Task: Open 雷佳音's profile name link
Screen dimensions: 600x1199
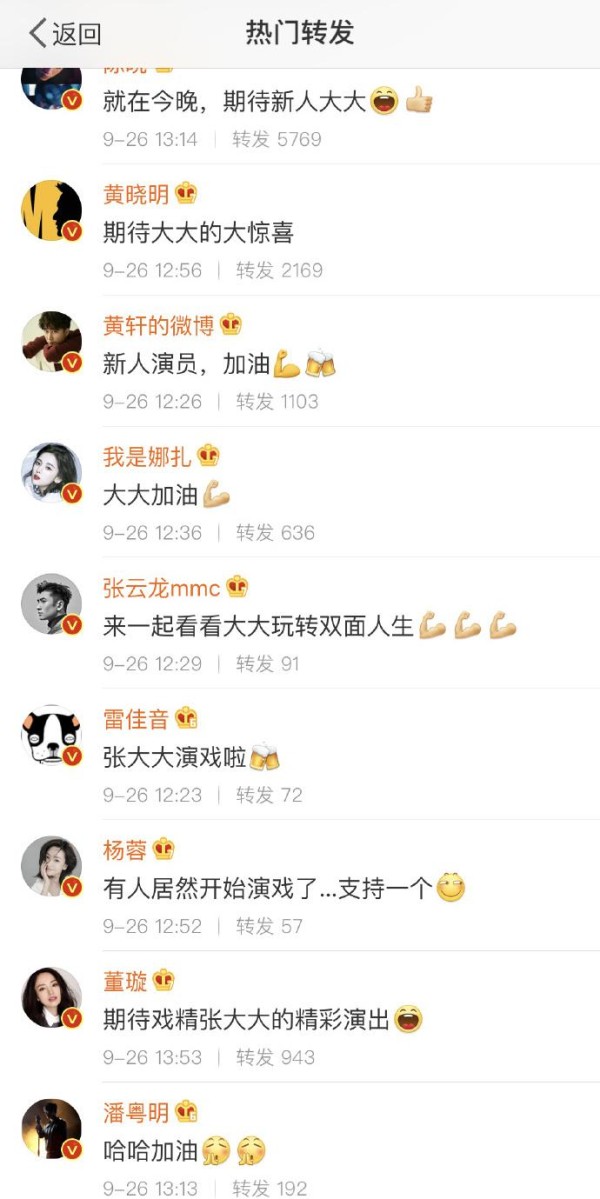Action: (x=136, y=719)
